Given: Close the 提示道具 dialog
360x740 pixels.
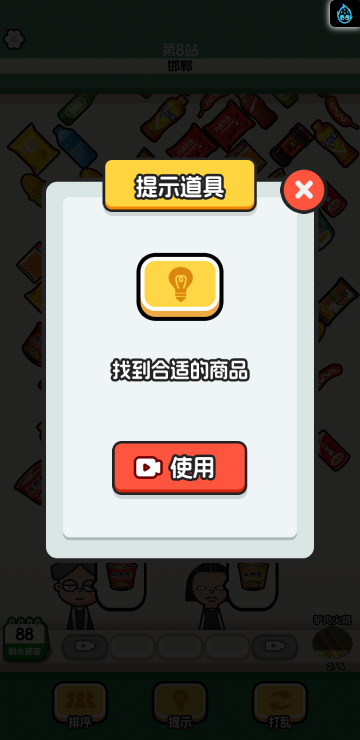Looking at the screenshot, I should [x=304, y=190].
